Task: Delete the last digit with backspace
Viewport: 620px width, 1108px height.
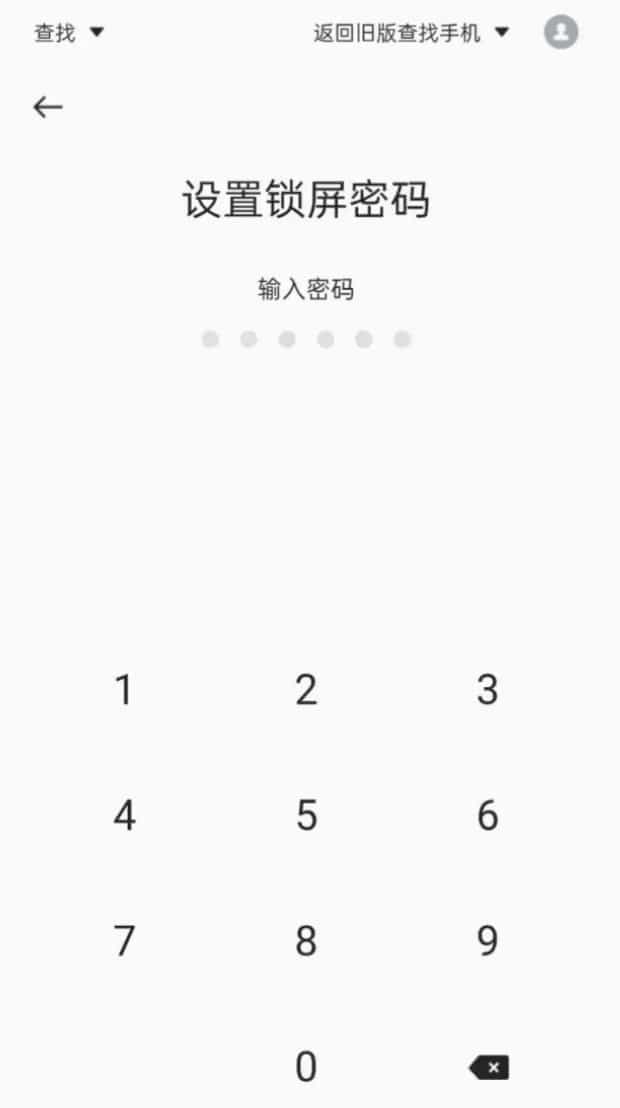Action: (488, 1067)
